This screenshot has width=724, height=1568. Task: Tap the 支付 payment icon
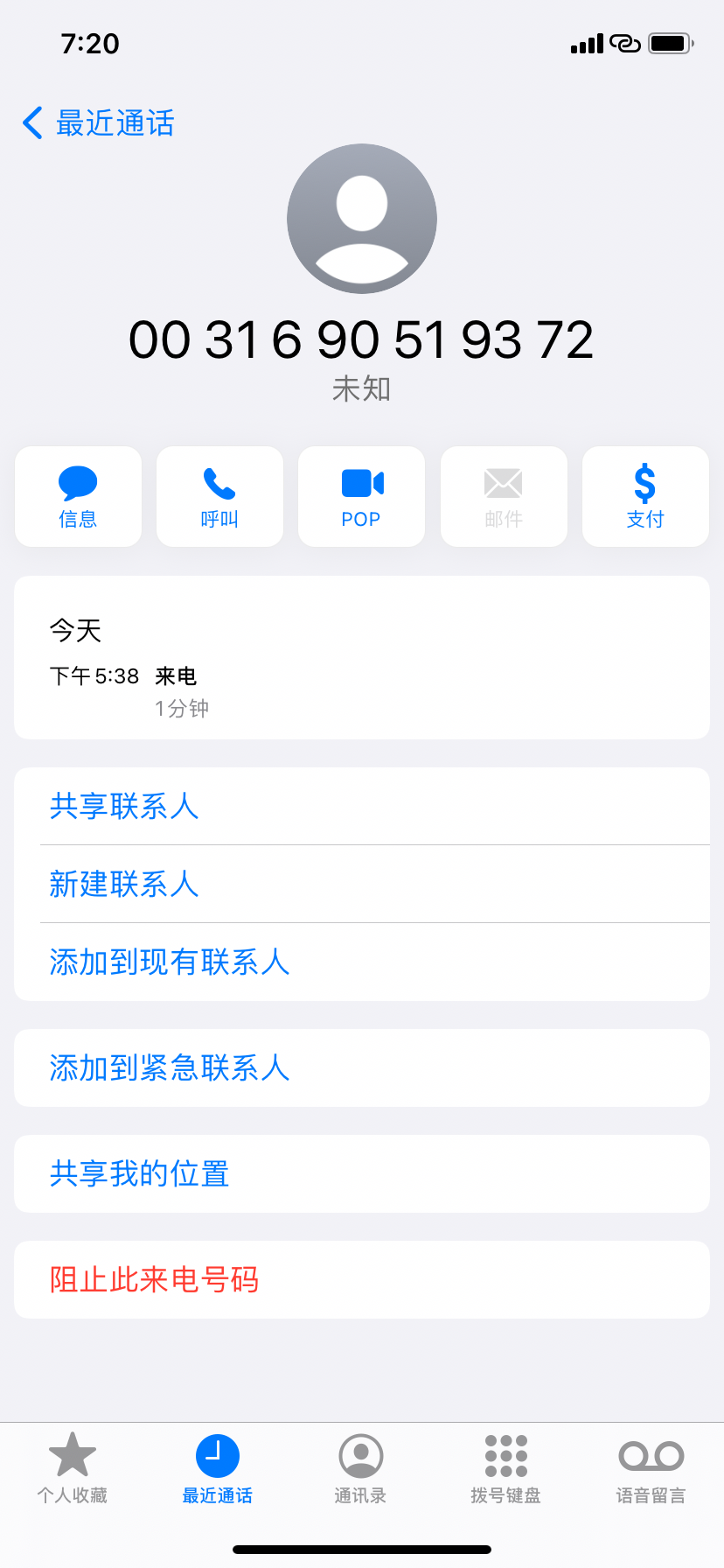(x=645, y=495)
